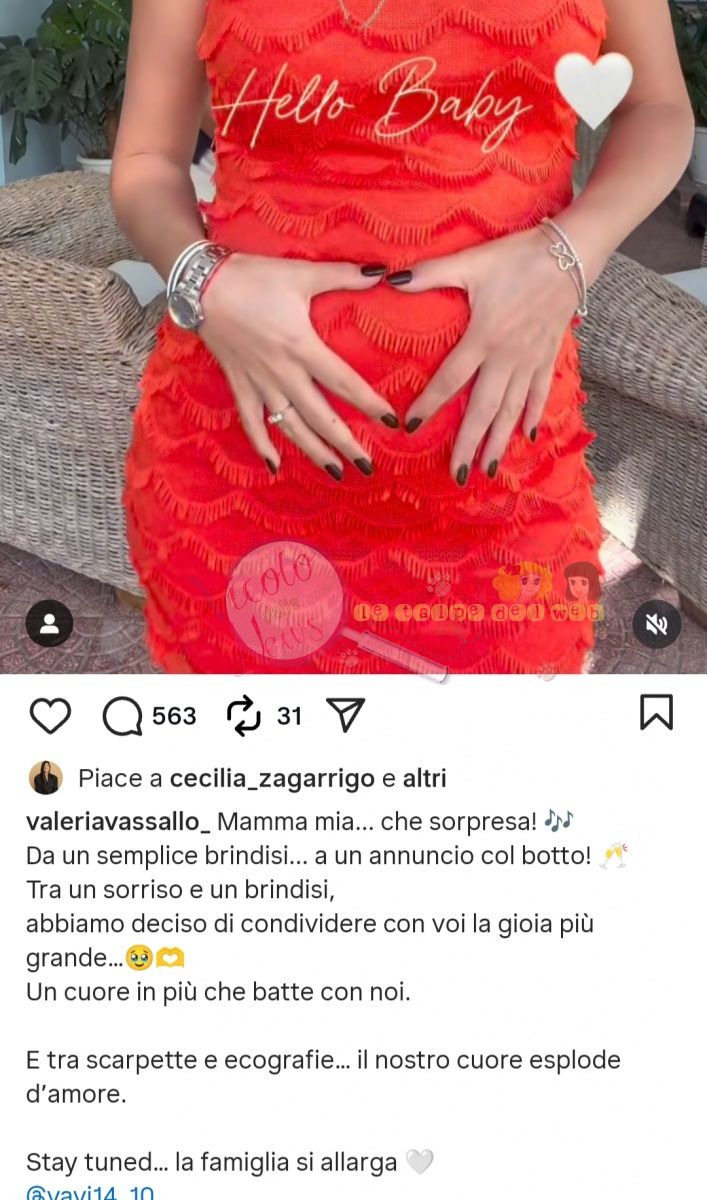Screen dimensions: 707x1200
Task: Open the mentioned @vavi14_10 profile
Action: click(x=90, y=1193)
